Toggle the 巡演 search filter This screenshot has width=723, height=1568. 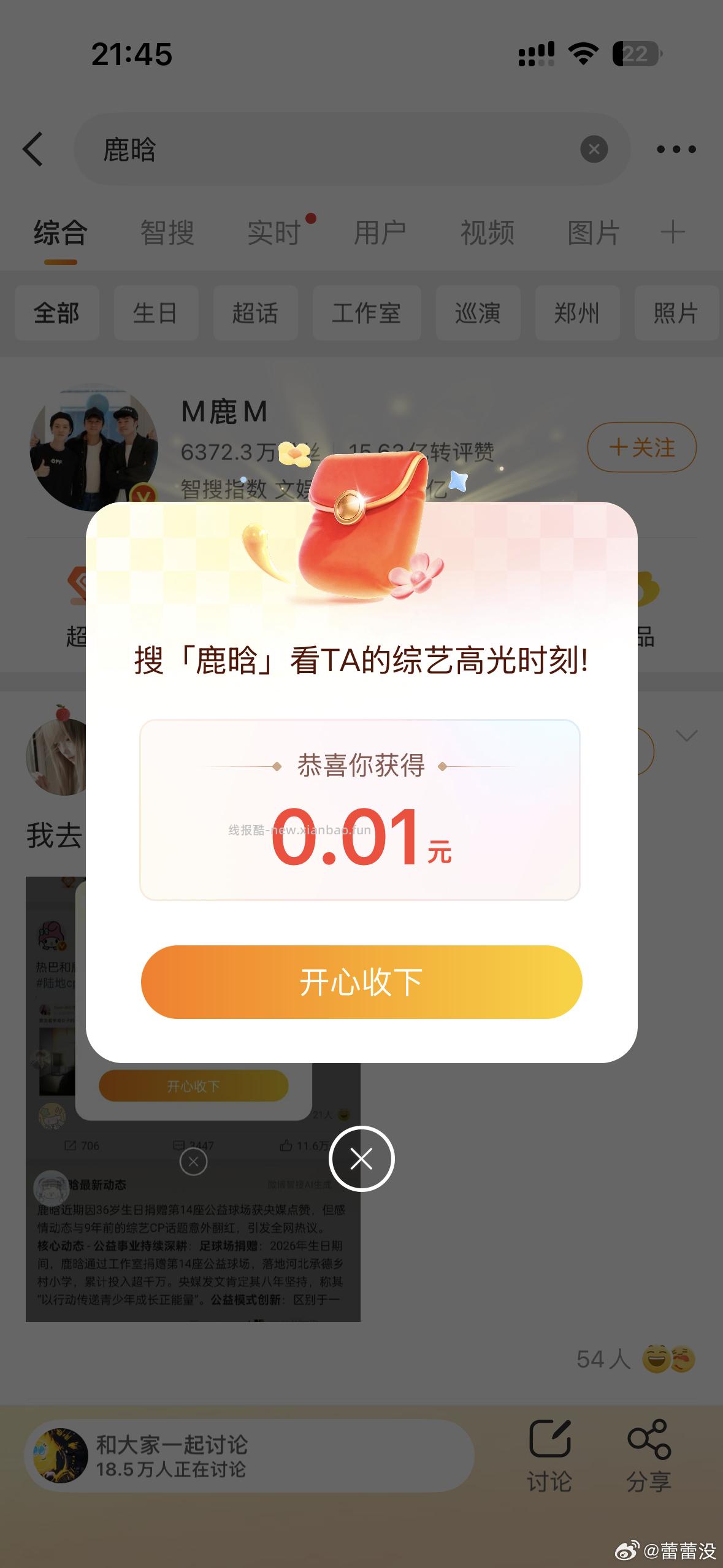(x=478, y=313)
